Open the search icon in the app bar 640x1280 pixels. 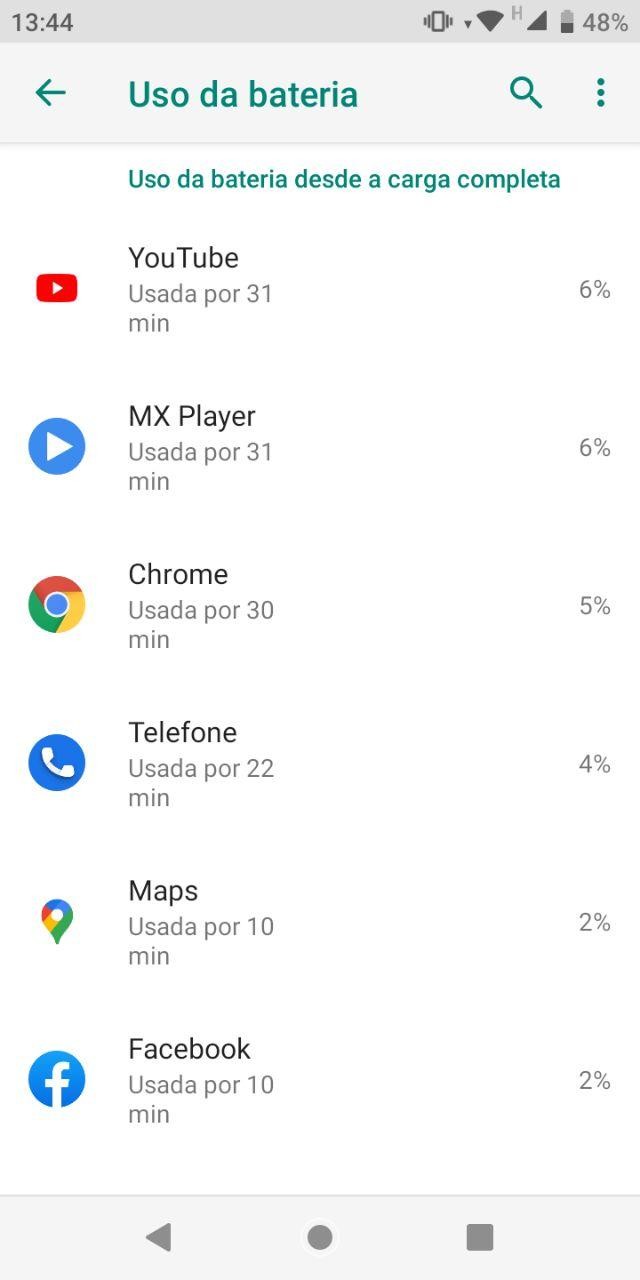point(526,93)
